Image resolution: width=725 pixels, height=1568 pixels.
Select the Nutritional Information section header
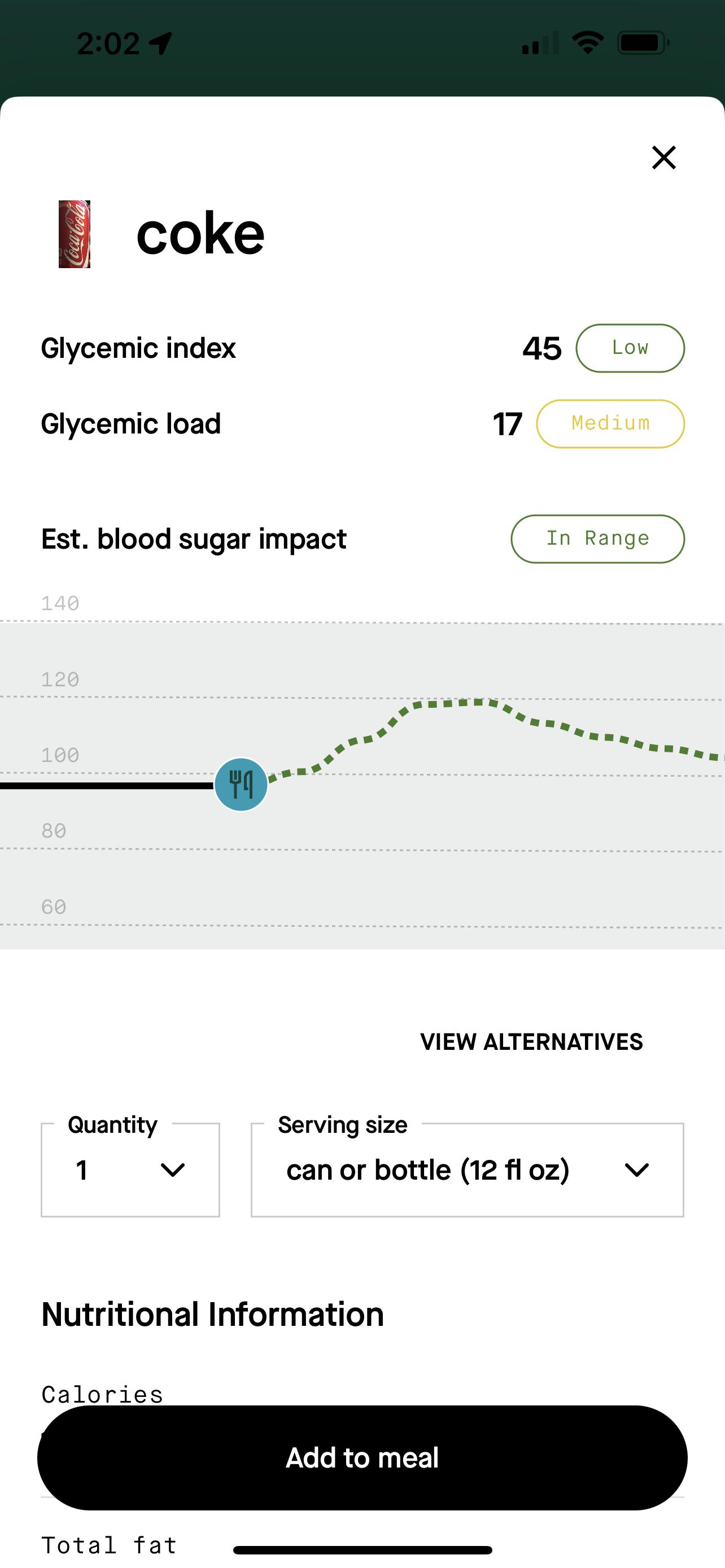212,1313
